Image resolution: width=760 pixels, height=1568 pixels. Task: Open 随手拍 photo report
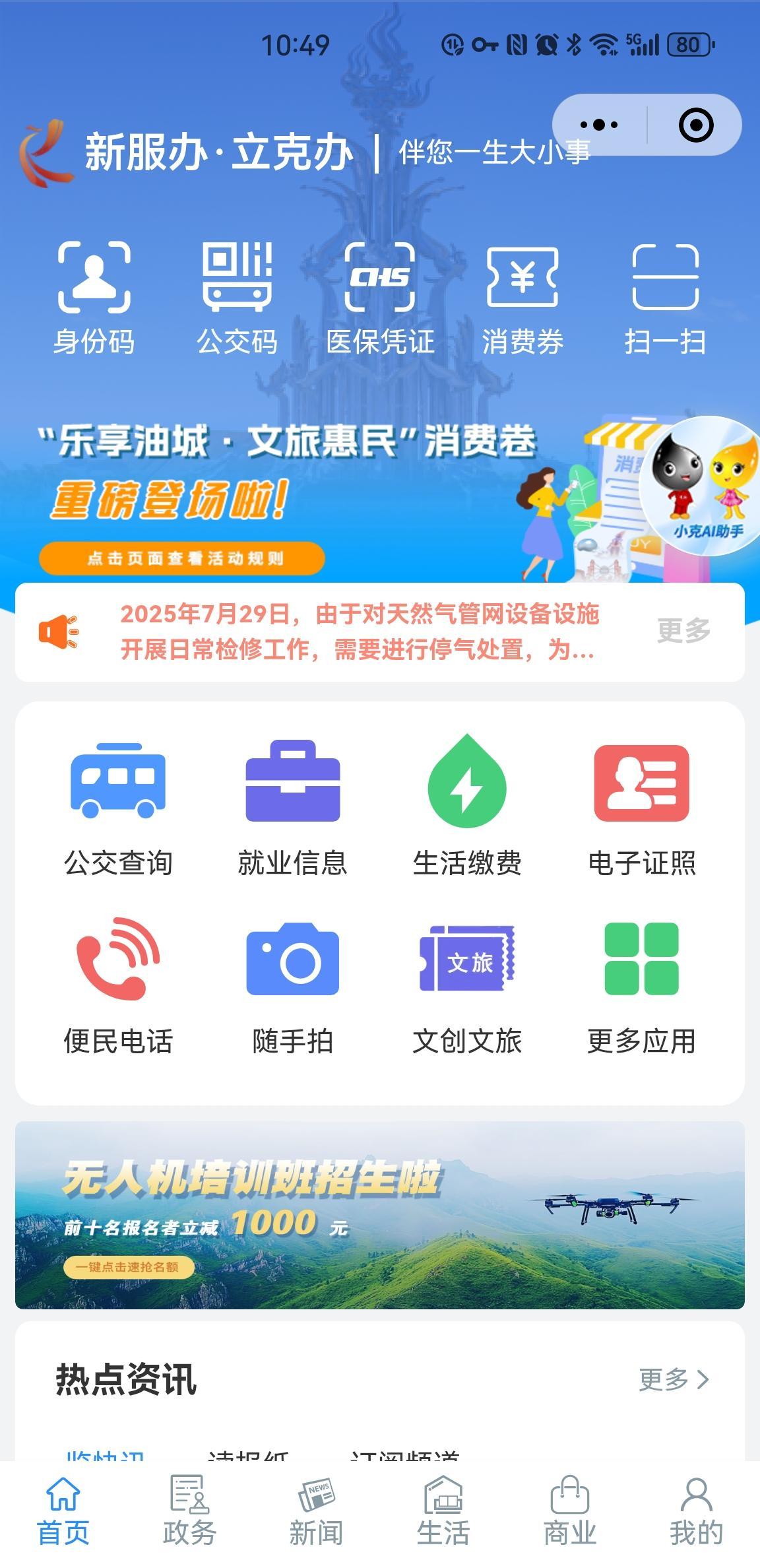[292, 987]
